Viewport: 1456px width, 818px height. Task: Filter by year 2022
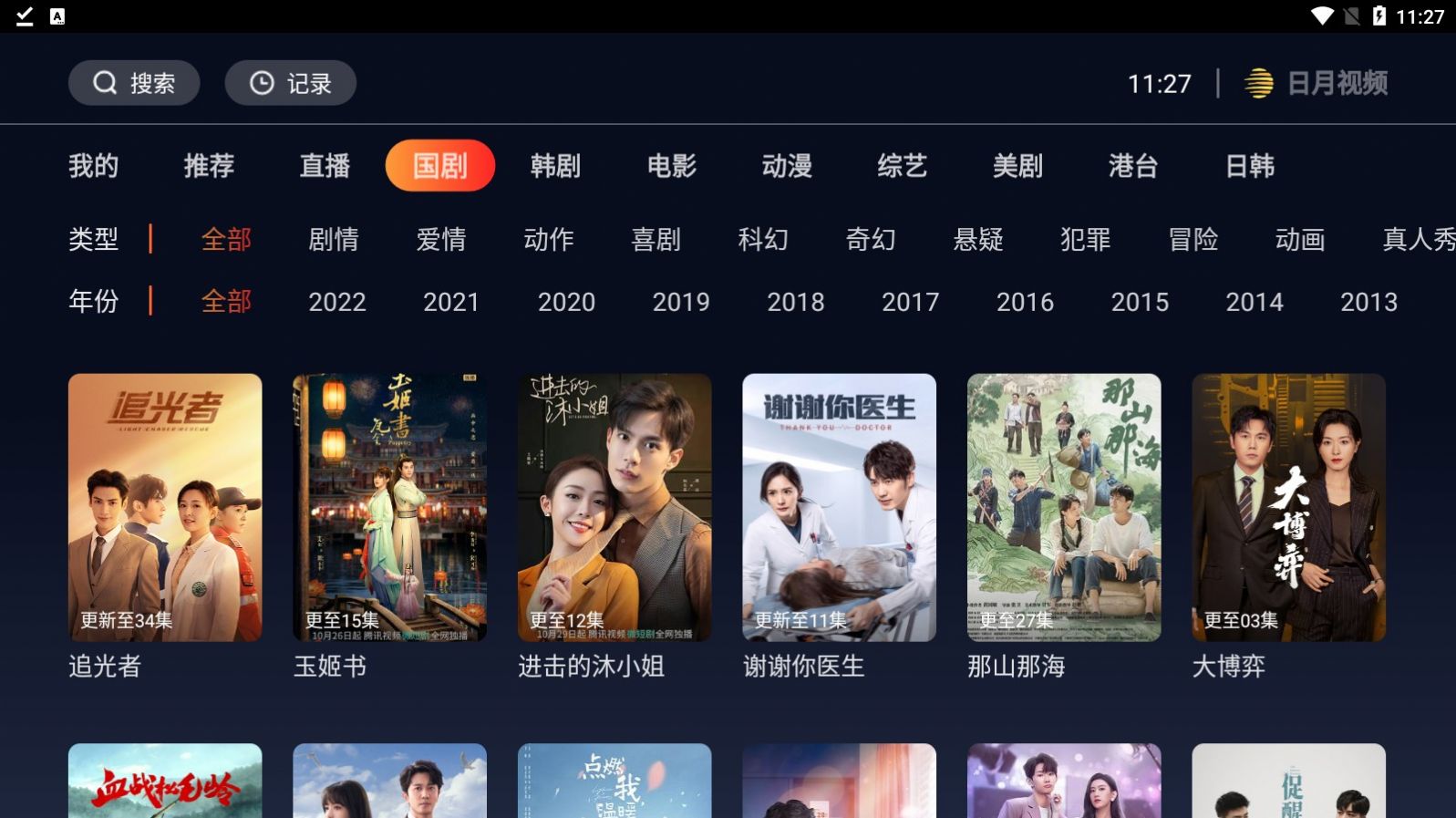(336, 302)
